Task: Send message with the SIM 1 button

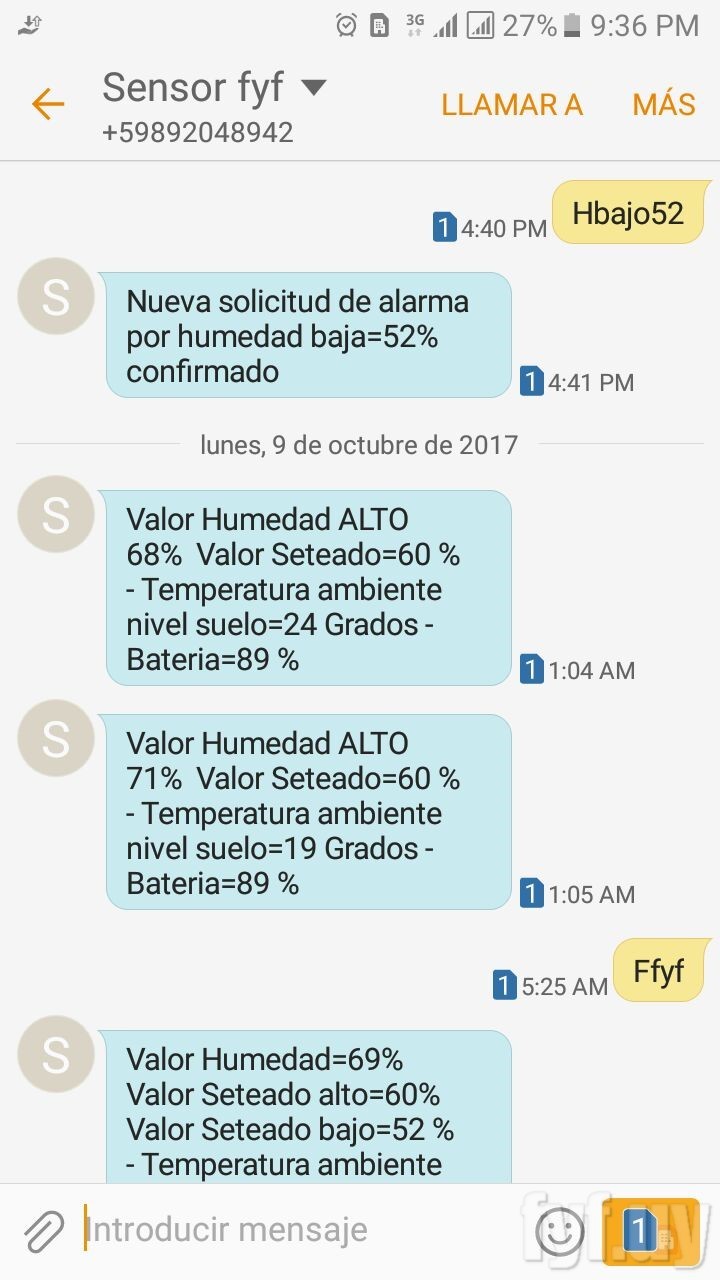Action: click(650, 1230)
